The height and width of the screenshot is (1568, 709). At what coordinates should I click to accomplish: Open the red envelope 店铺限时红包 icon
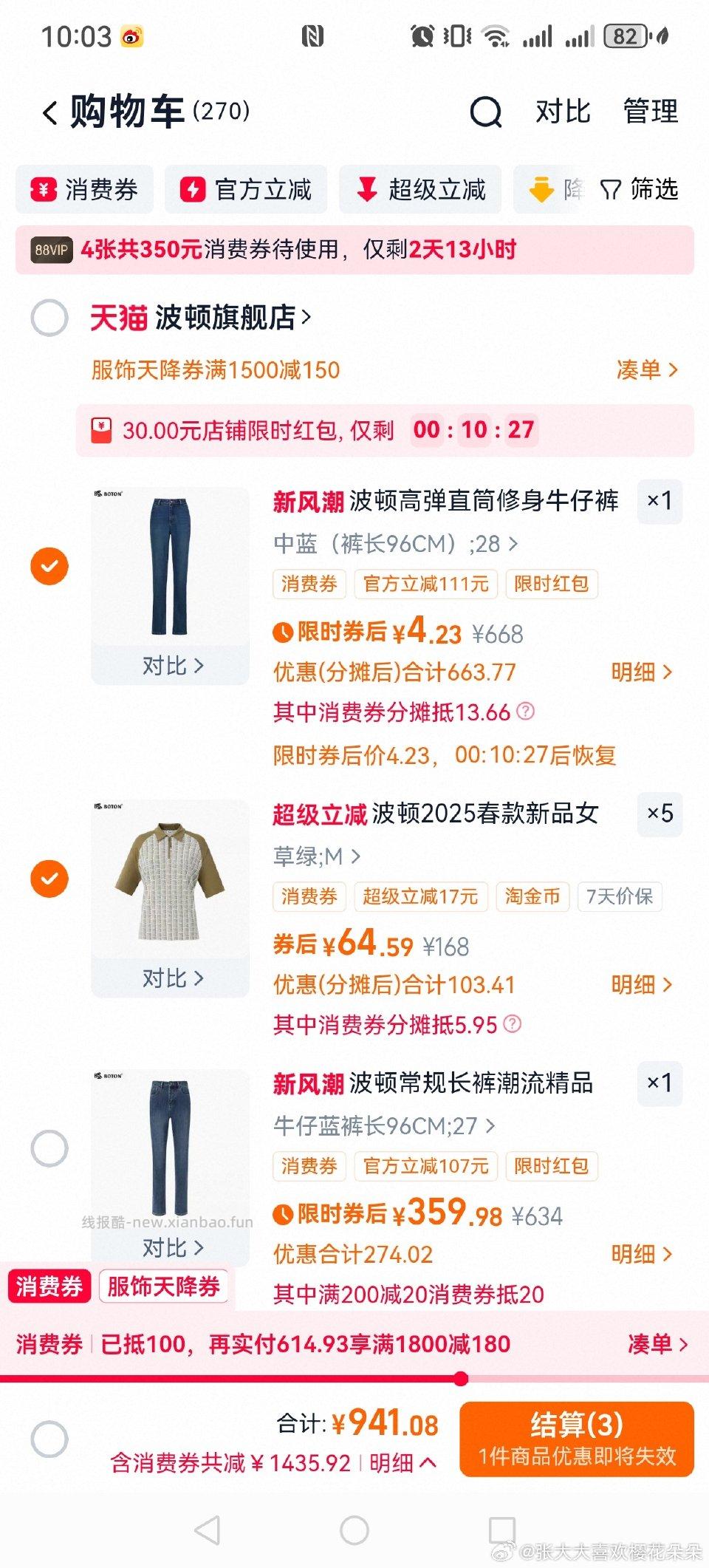[x=100, y=429]
